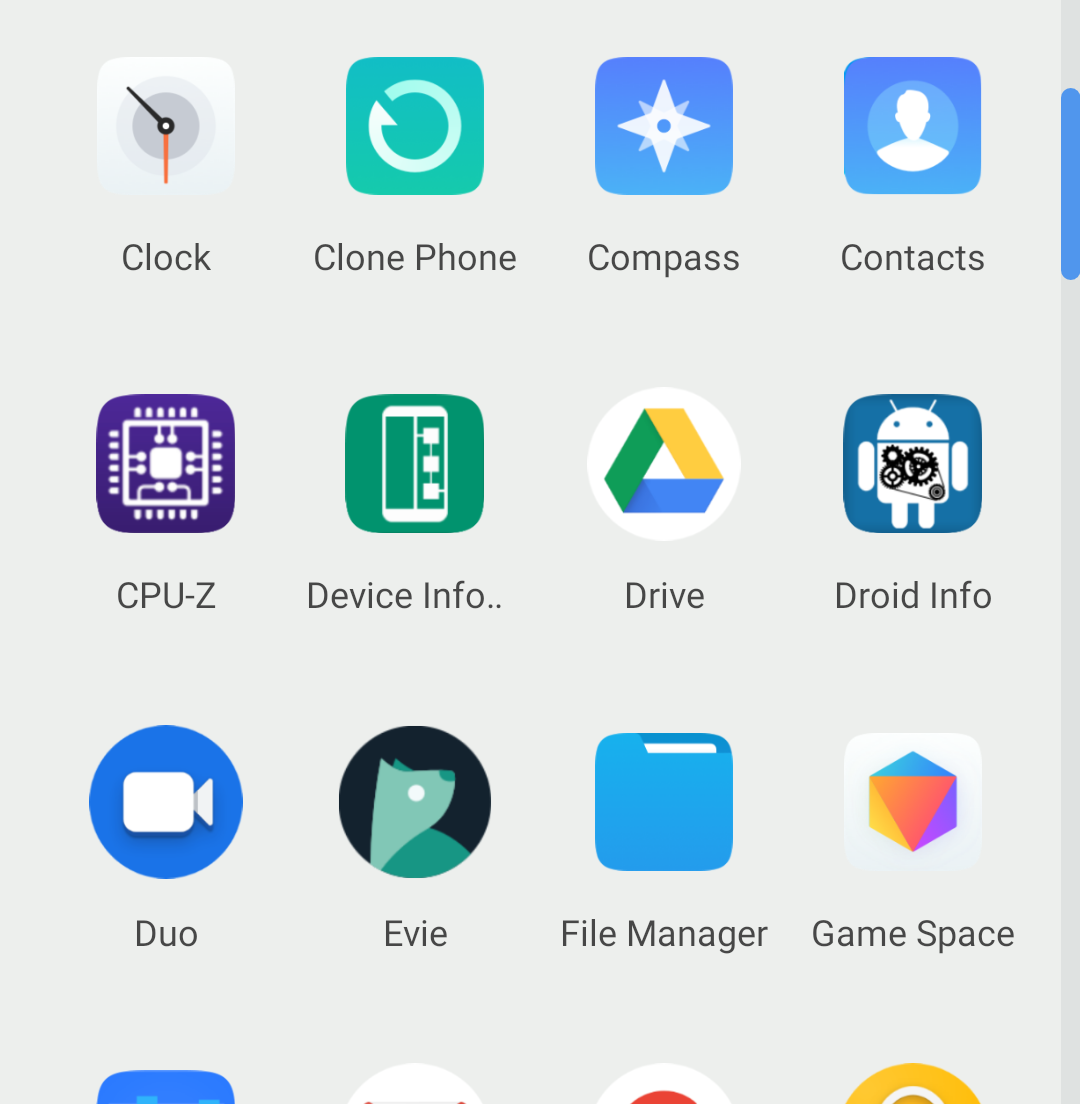Tap the app drawer scrollbar handle
This screenshot has height=1104, width=1080.
coord(1070,184)
